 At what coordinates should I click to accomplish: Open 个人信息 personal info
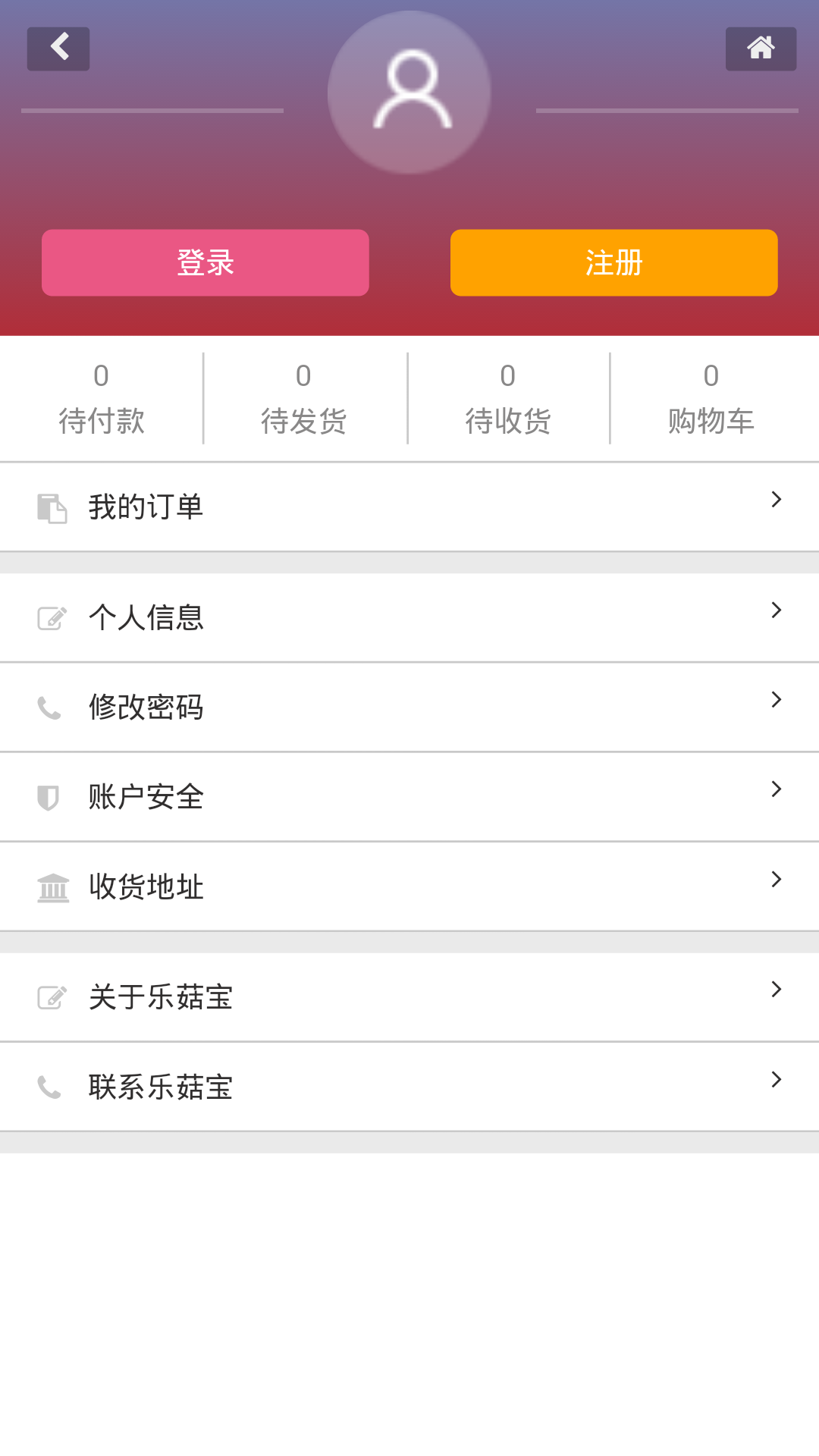(x=409, y=617)
